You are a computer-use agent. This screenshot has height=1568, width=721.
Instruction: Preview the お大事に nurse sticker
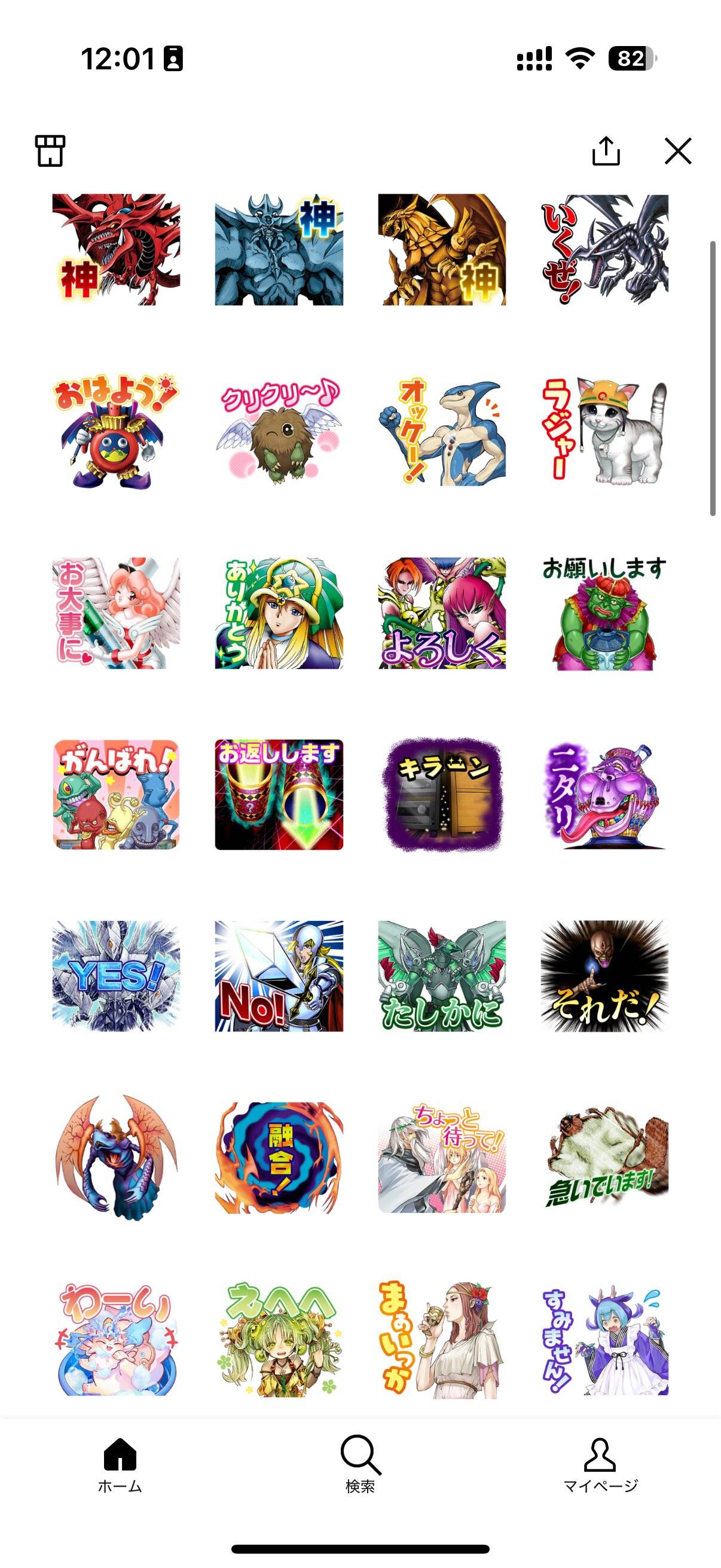coord(115,613)
